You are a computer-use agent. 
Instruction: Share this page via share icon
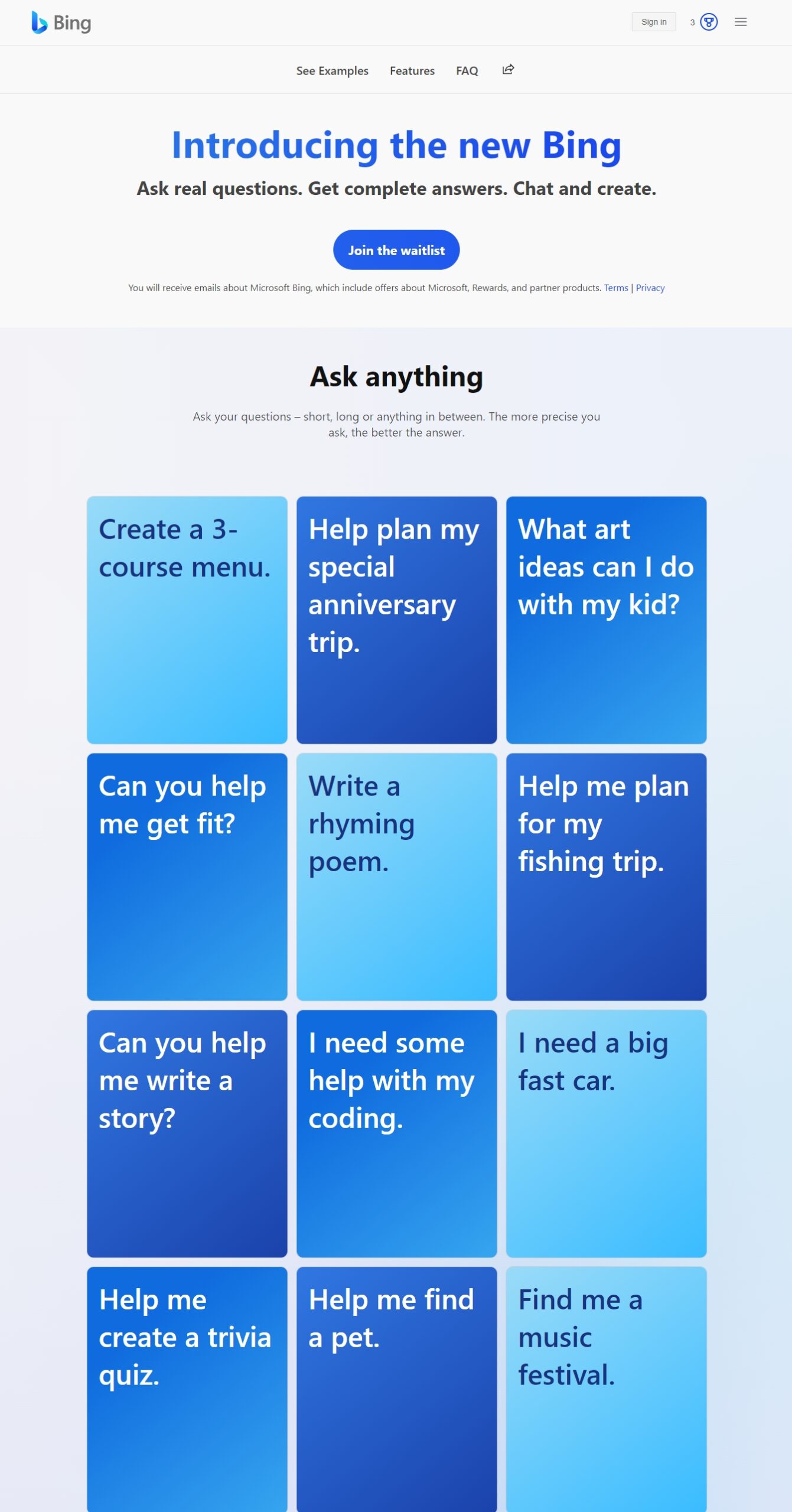(508, 70)
